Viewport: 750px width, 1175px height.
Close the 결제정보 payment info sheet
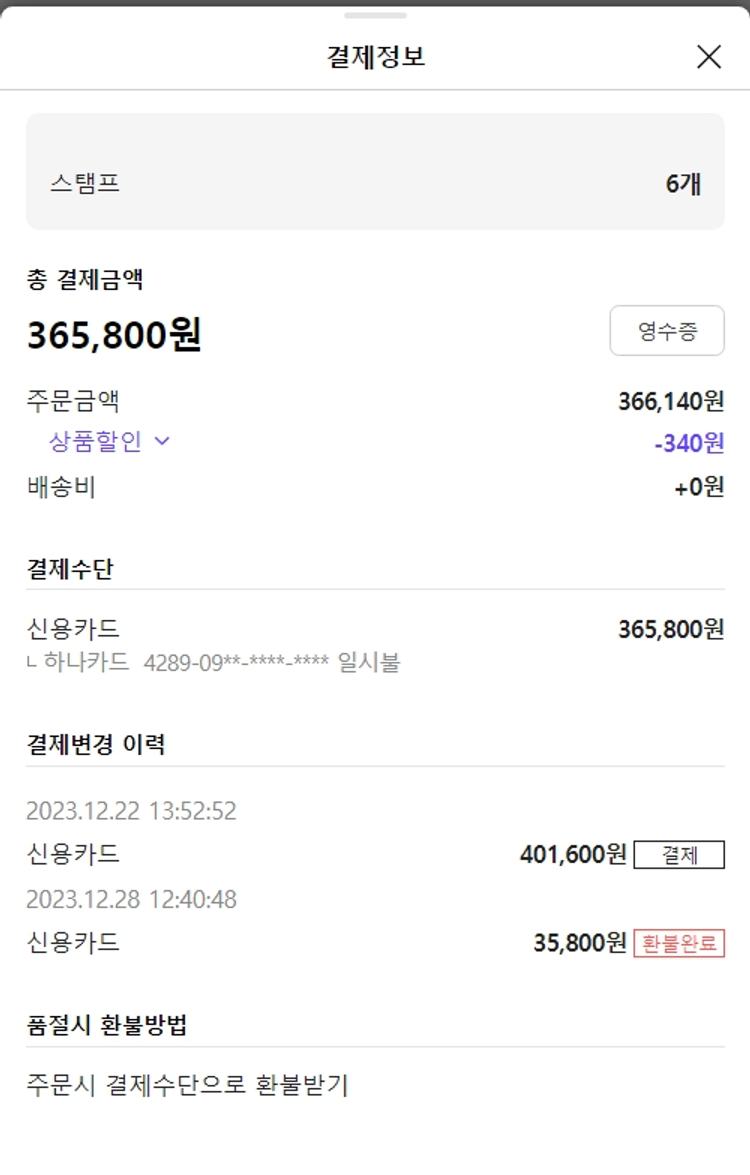(708, 57)
